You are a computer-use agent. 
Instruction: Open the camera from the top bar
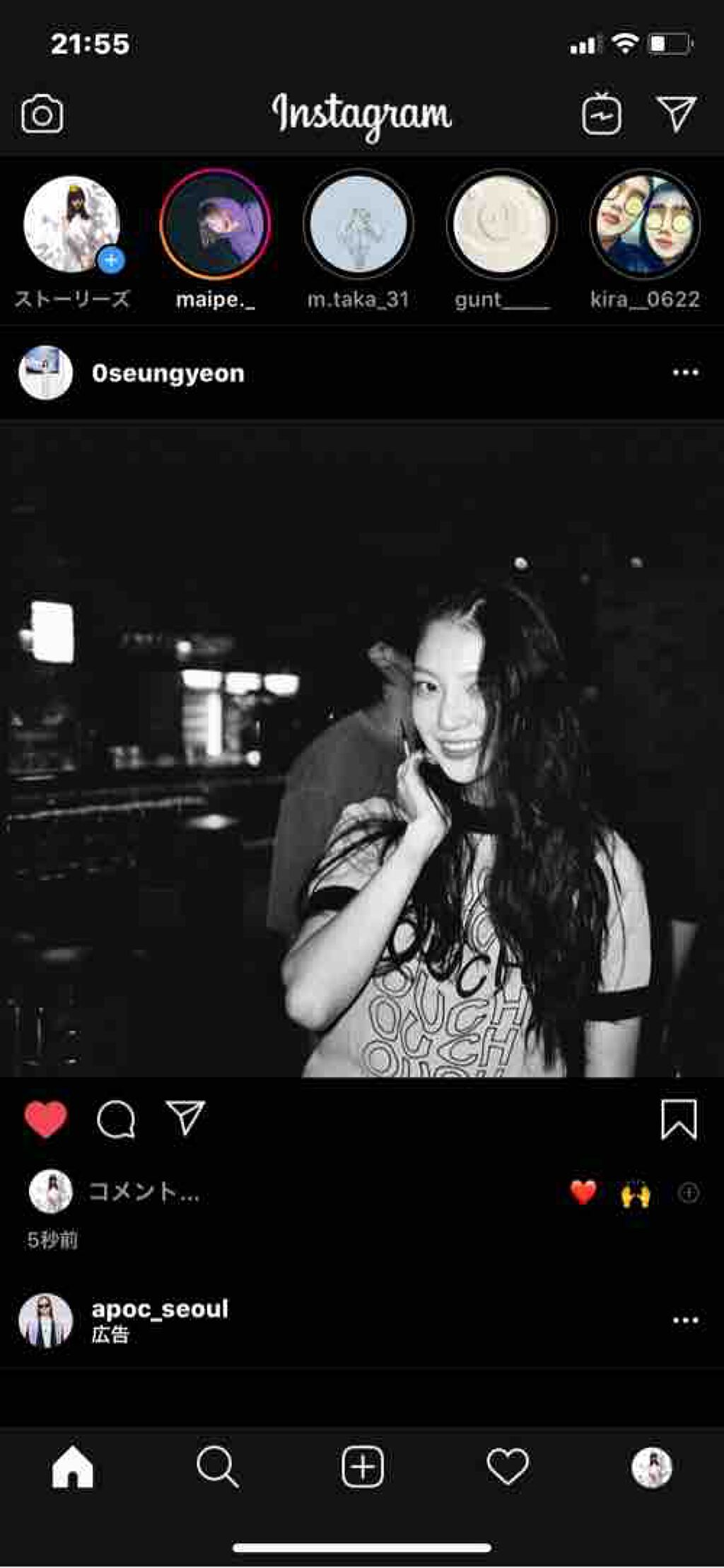pos(42,115)
